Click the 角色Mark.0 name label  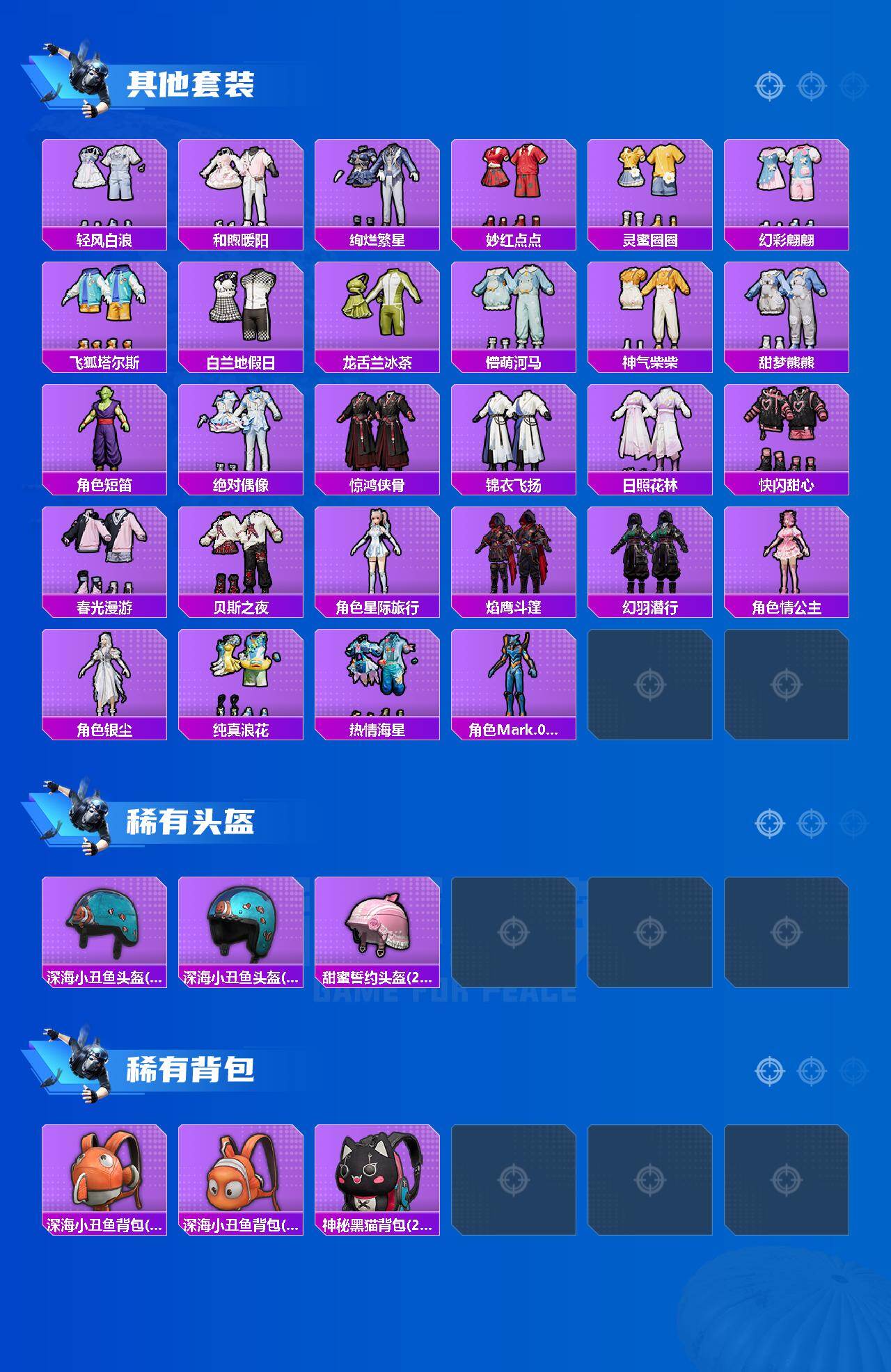(x=517, y=729)
